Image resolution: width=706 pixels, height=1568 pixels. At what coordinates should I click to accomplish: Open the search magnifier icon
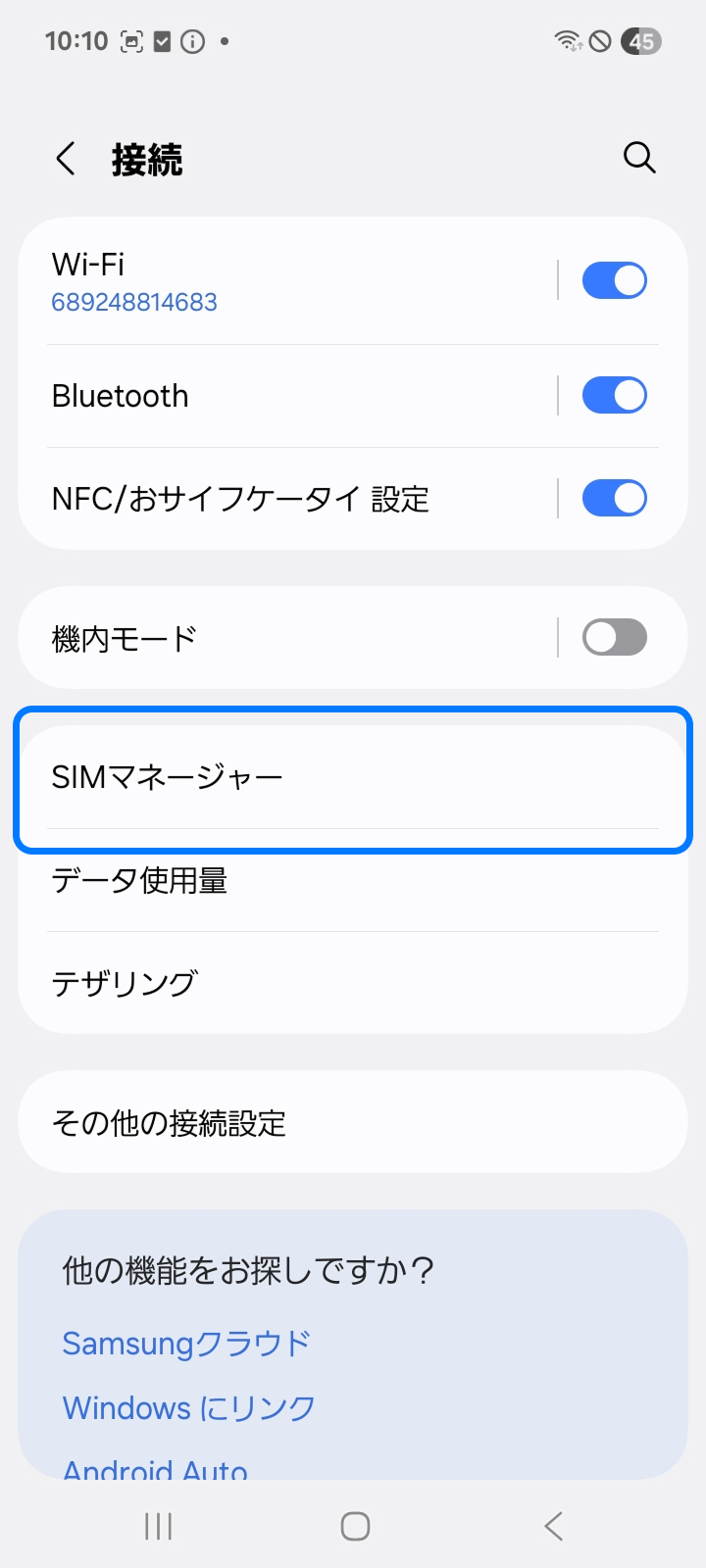point(639,158)
